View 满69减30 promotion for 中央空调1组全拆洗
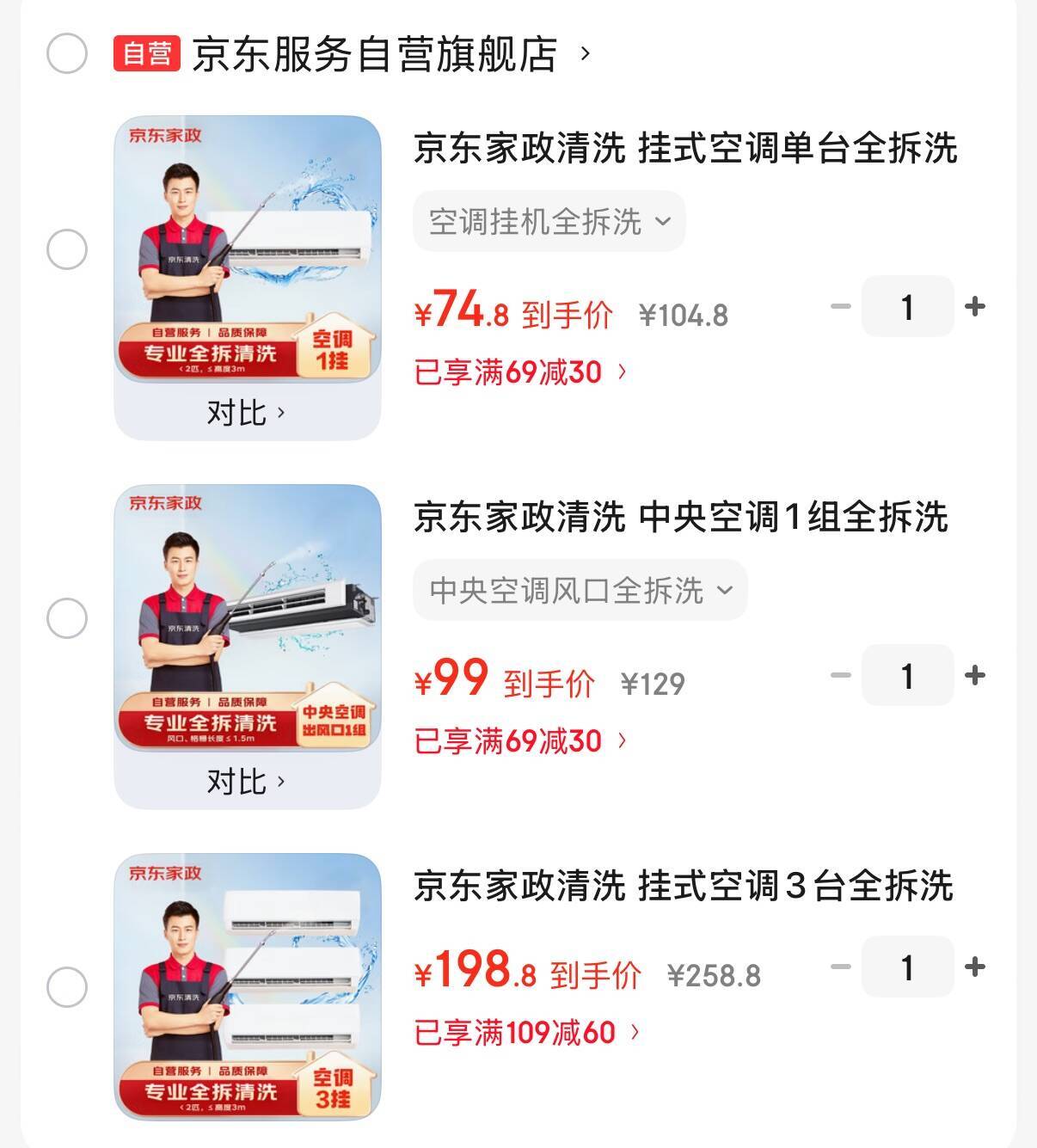This screenshot has width=1037, height=1148. coord(520,741)
